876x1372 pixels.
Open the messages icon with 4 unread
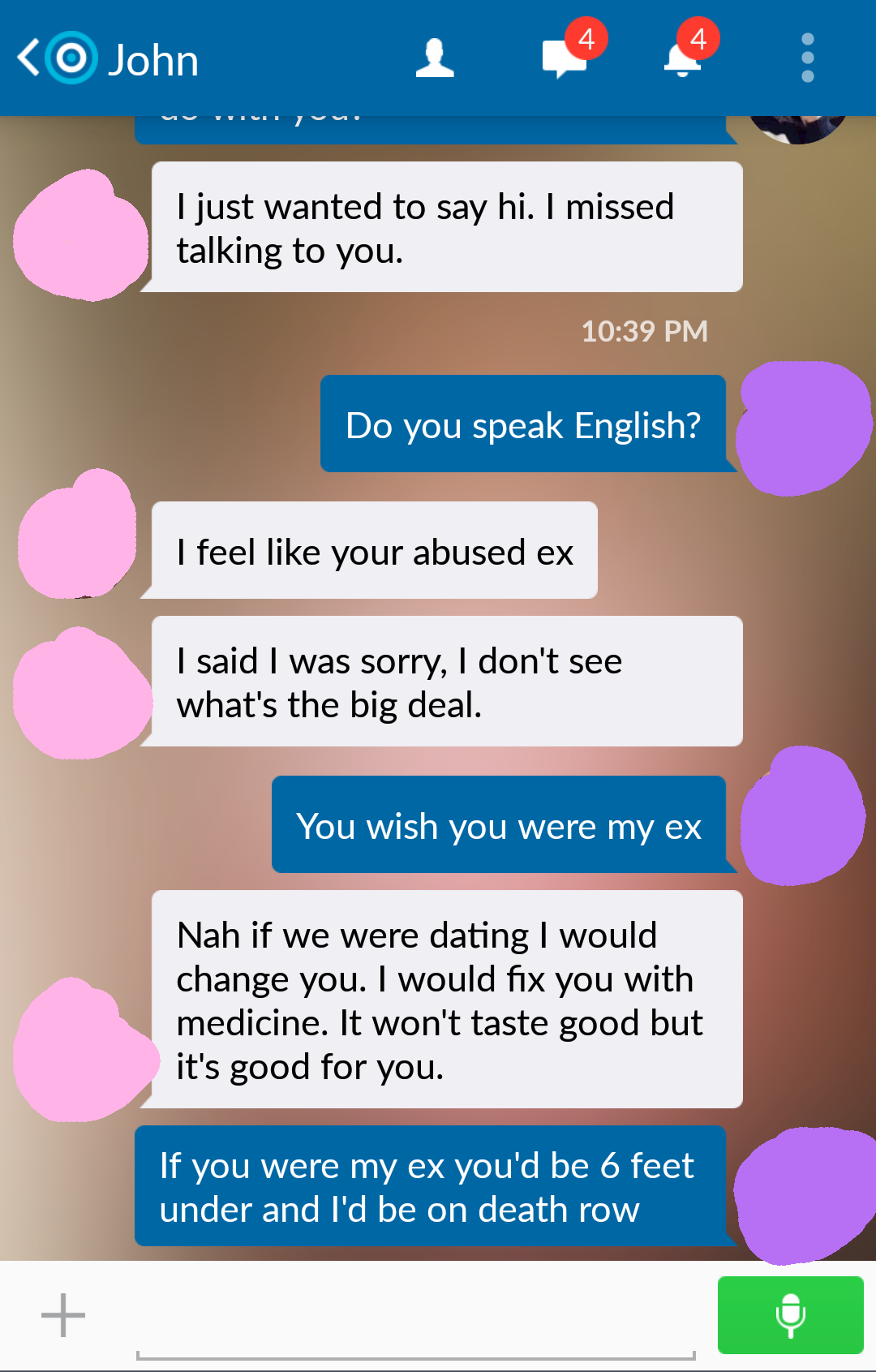click(x=565, y=59)
